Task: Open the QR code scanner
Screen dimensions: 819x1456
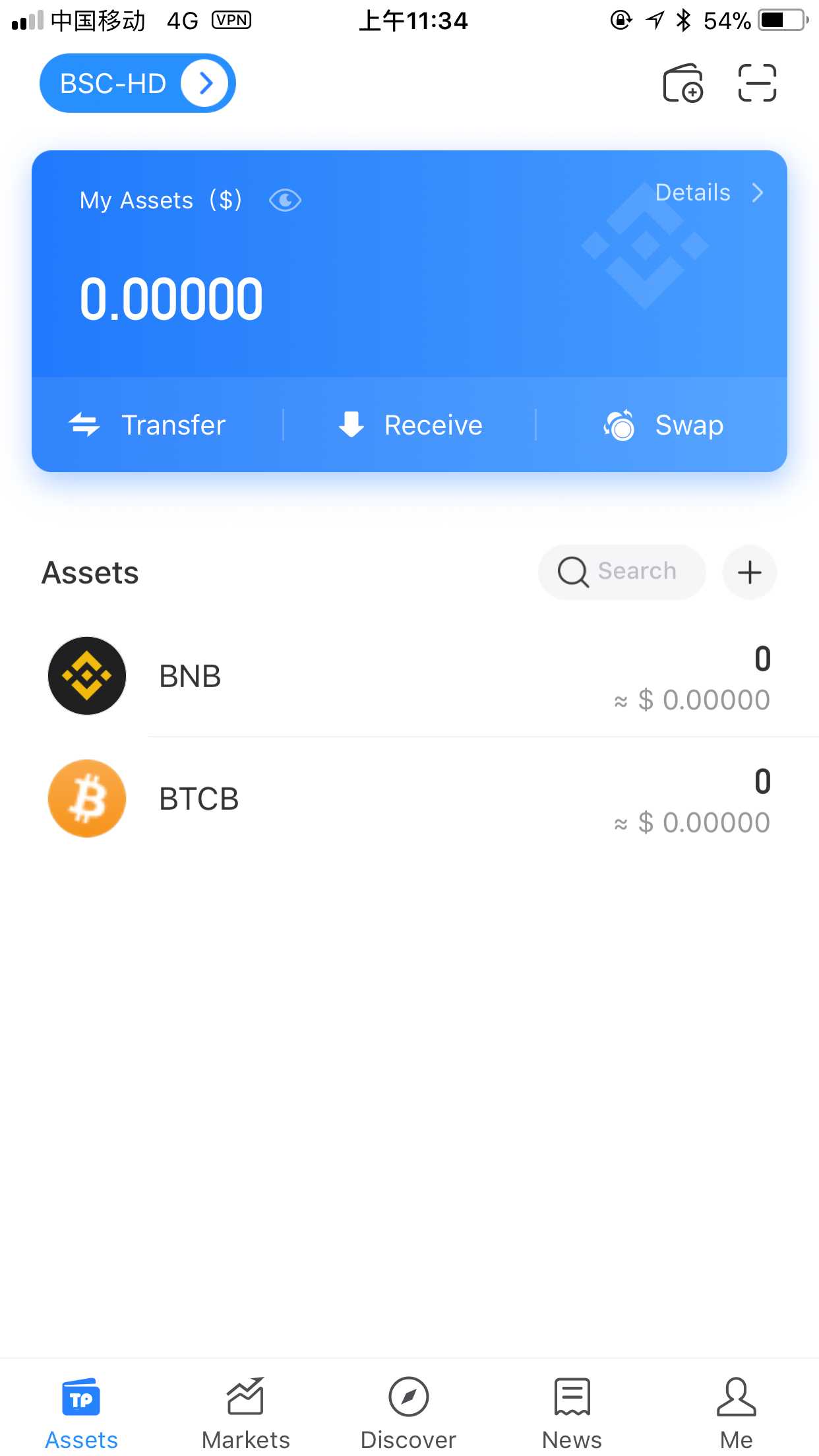Action: pos(756,83)
